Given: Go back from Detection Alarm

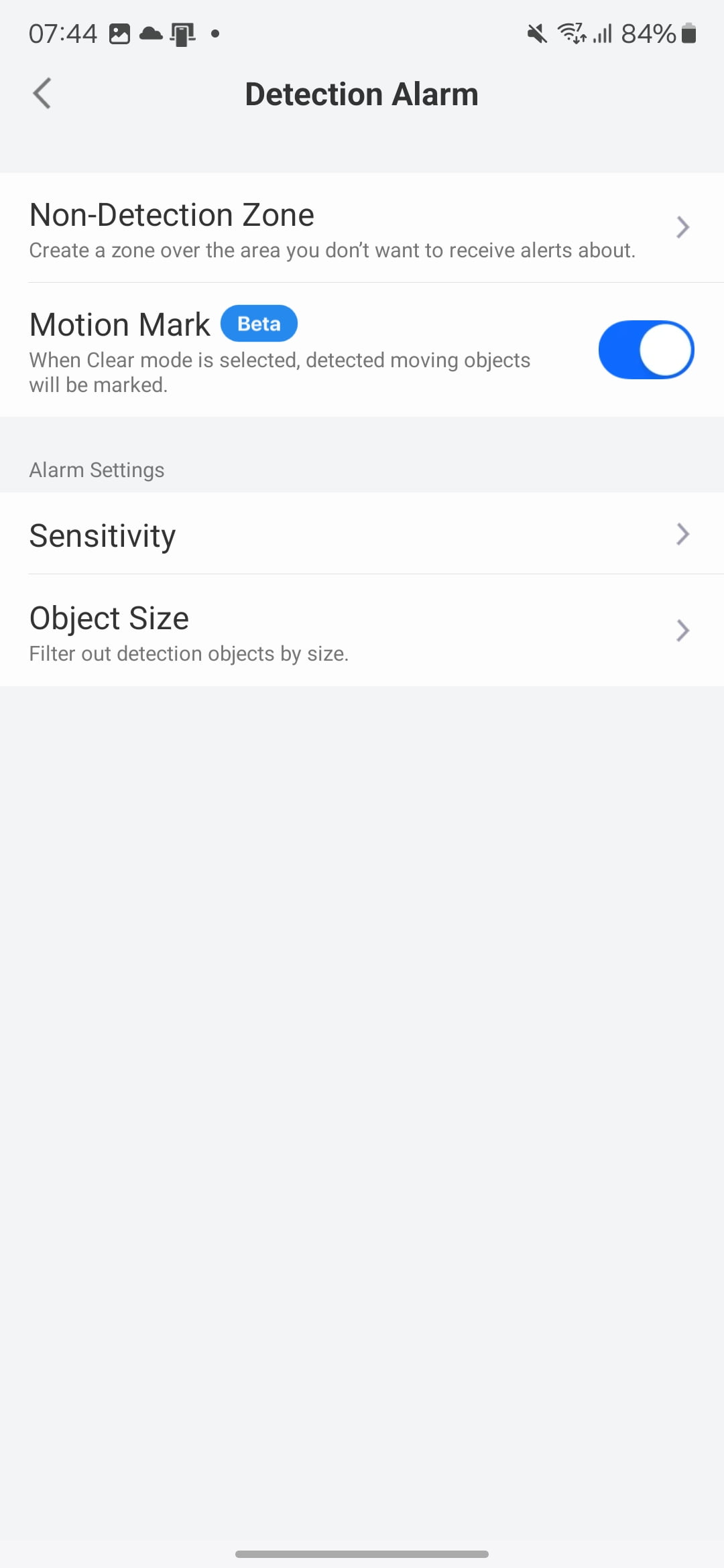Looking at the screenshot, I should pyautogui.click(x=42, y=93).
